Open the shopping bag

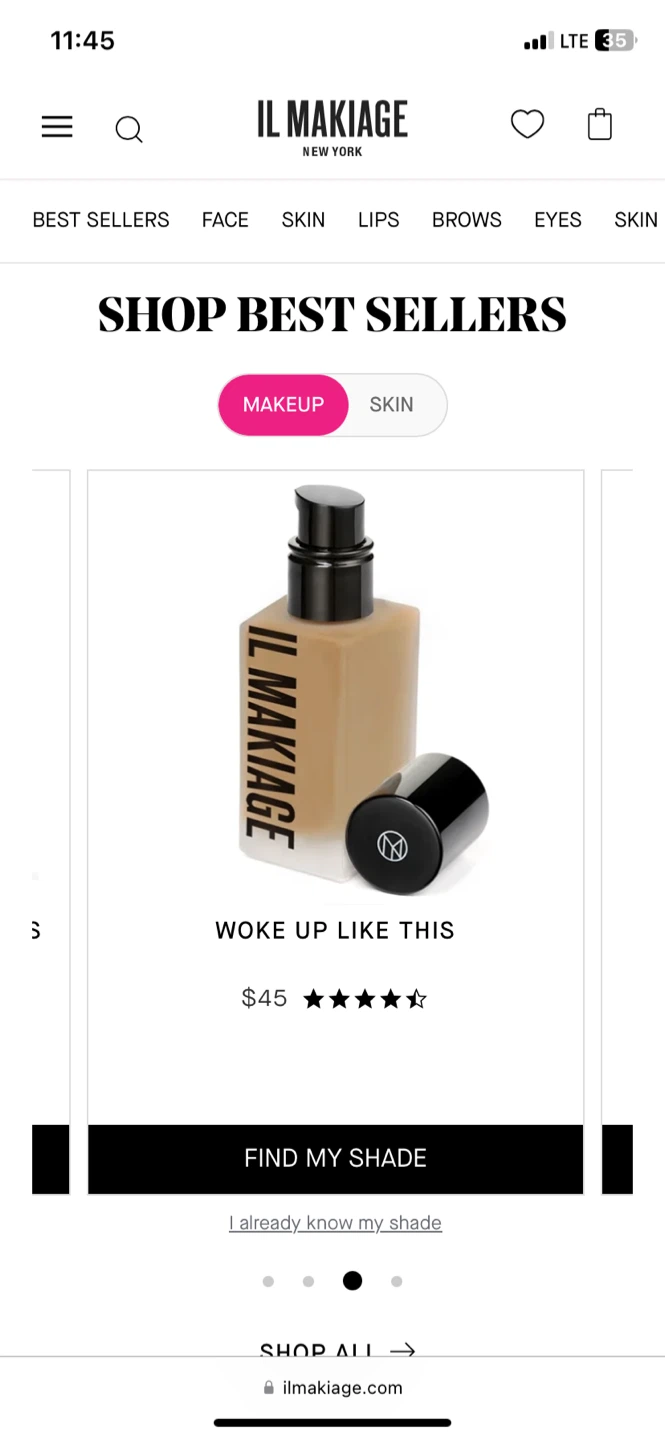tap(599, 125)
